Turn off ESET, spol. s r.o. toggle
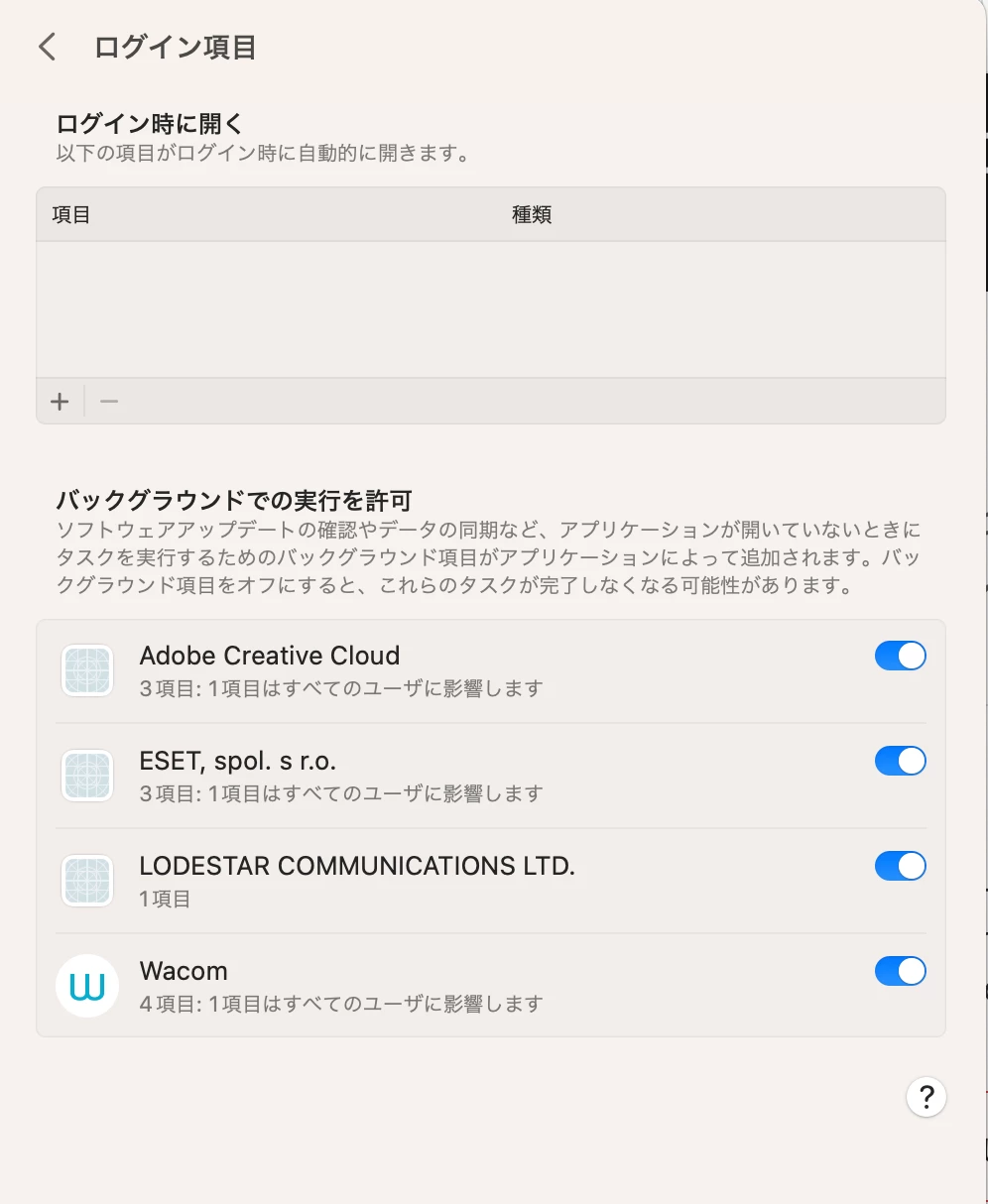The height and width of the screenshot is (1204, 988). tap(900, 762)
